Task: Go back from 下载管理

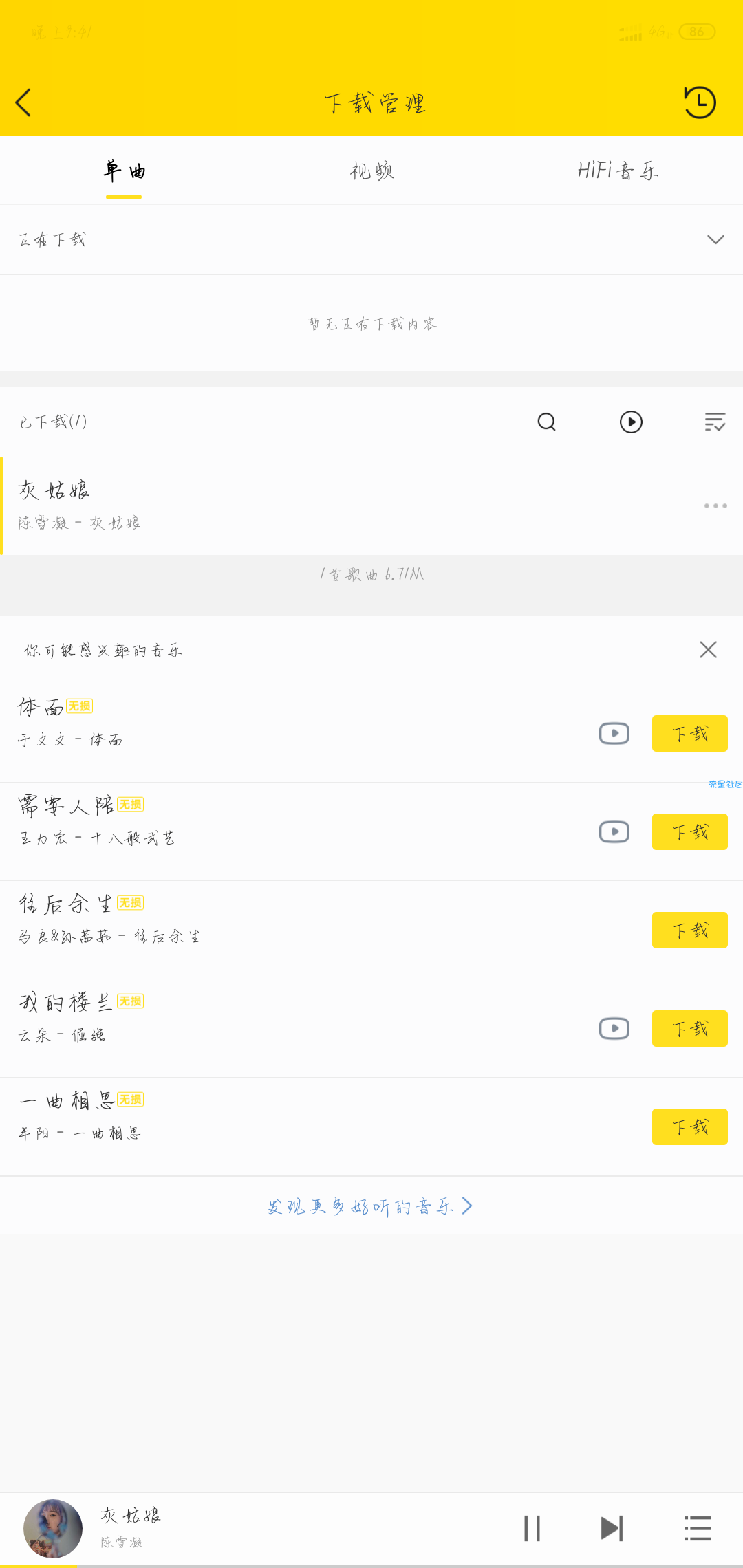Action: click(23, 103)
